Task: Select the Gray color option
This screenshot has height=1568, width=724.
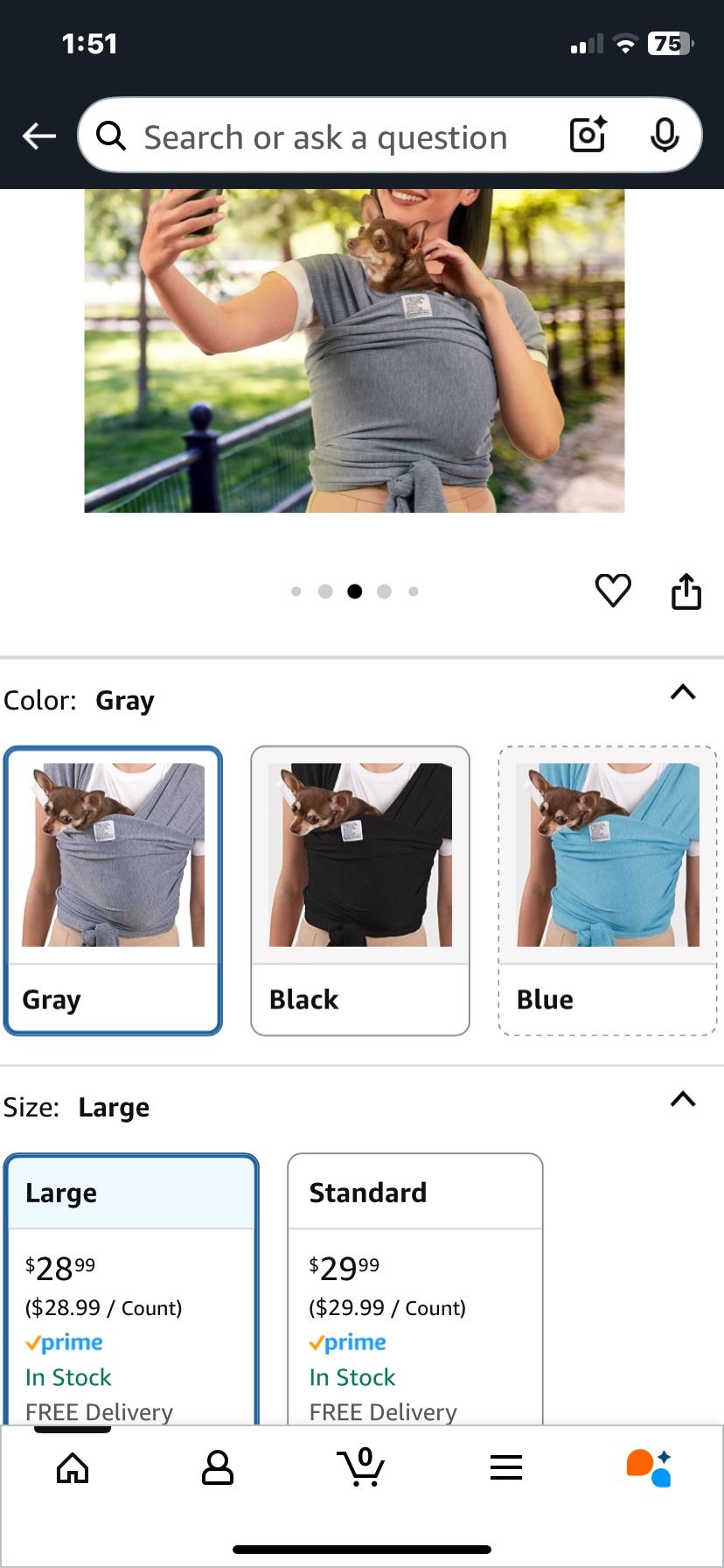Action: pos(113,890)
